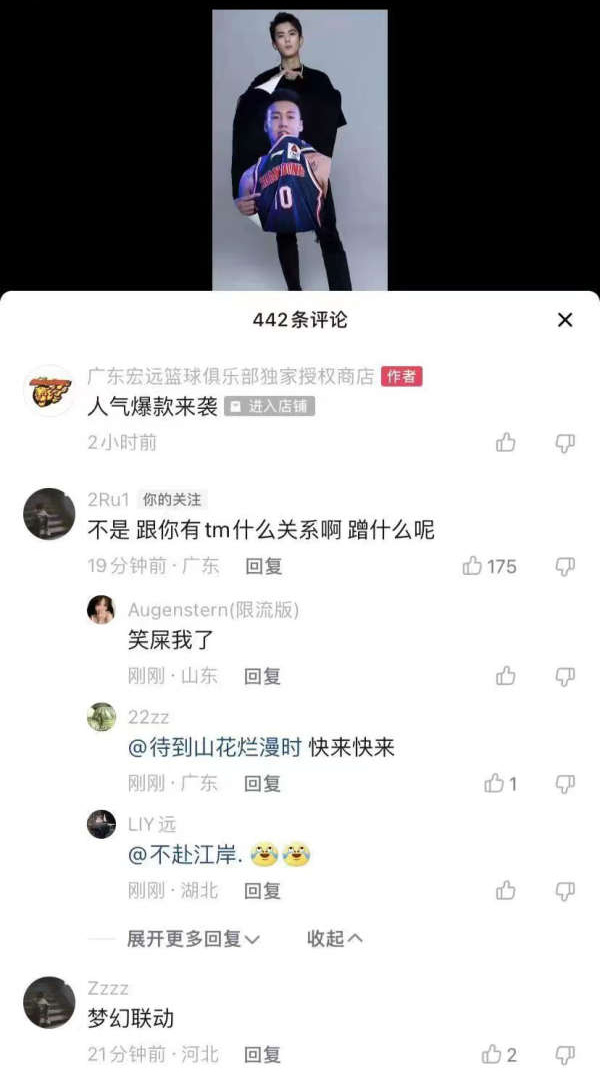Open mention @待到山花烂漫时

coord(214,747)
